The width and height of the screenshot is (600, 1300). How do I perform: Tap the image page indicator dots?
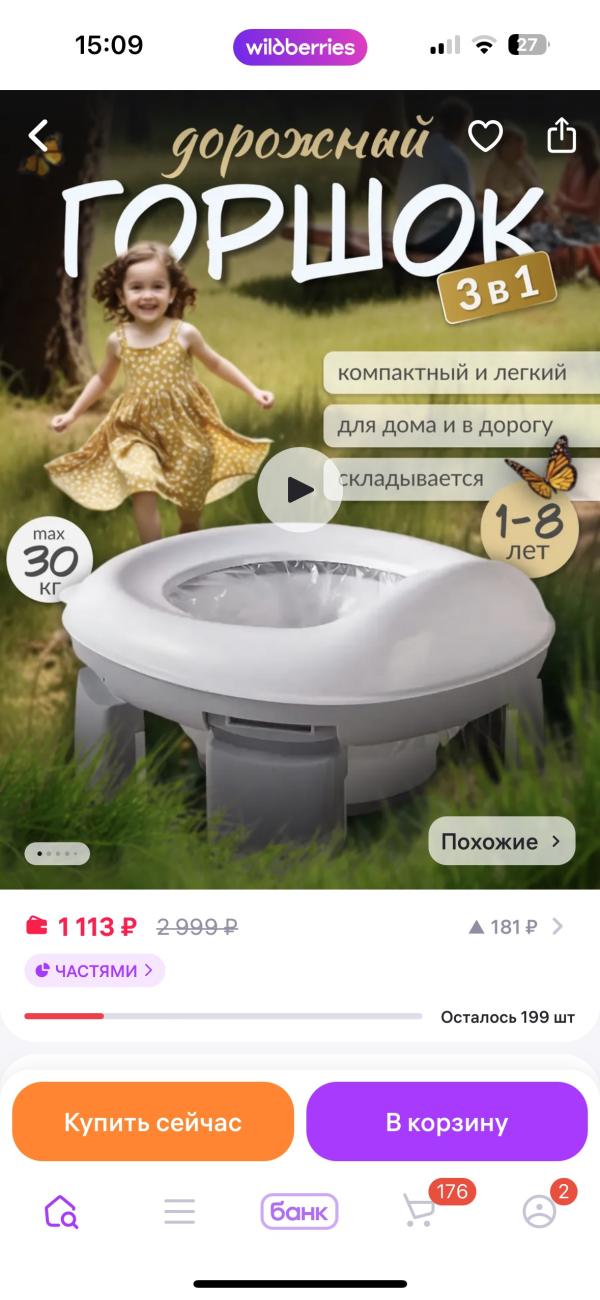[57, 853]
